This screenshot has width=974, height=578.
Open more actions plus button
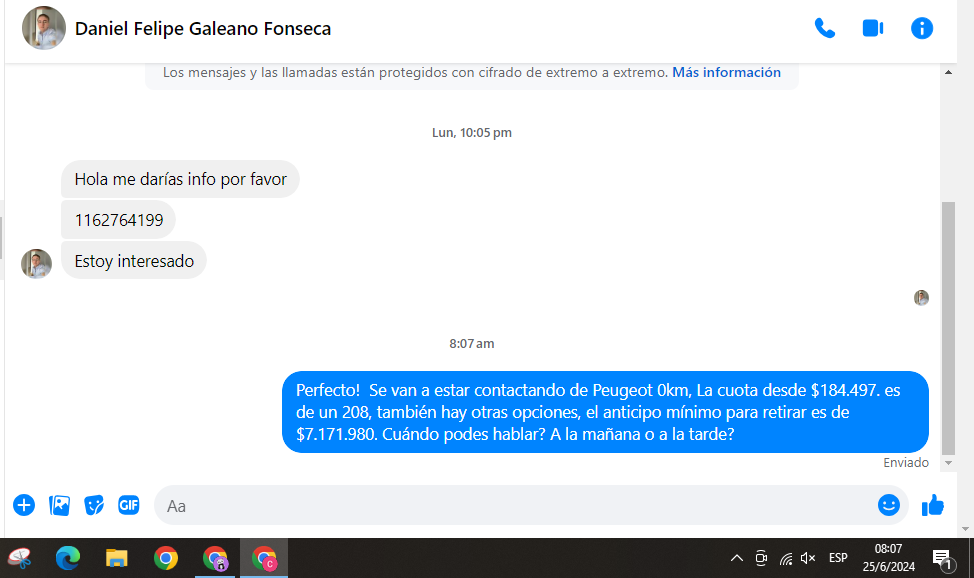(x=24, y=505)
